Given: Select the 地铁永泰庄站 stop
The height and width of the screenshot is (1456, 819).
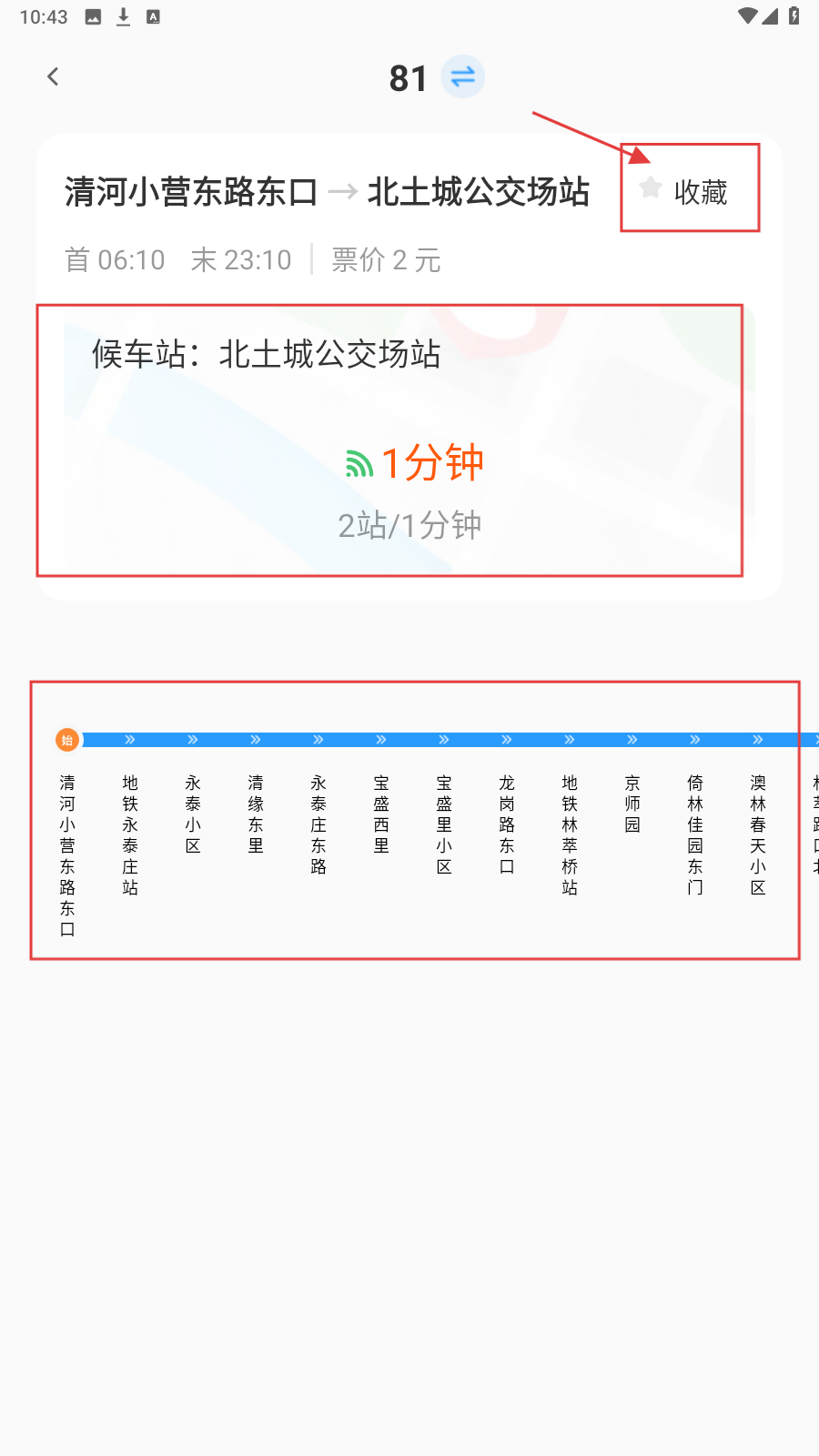Looking at the screenshot, I should point(130,834).
